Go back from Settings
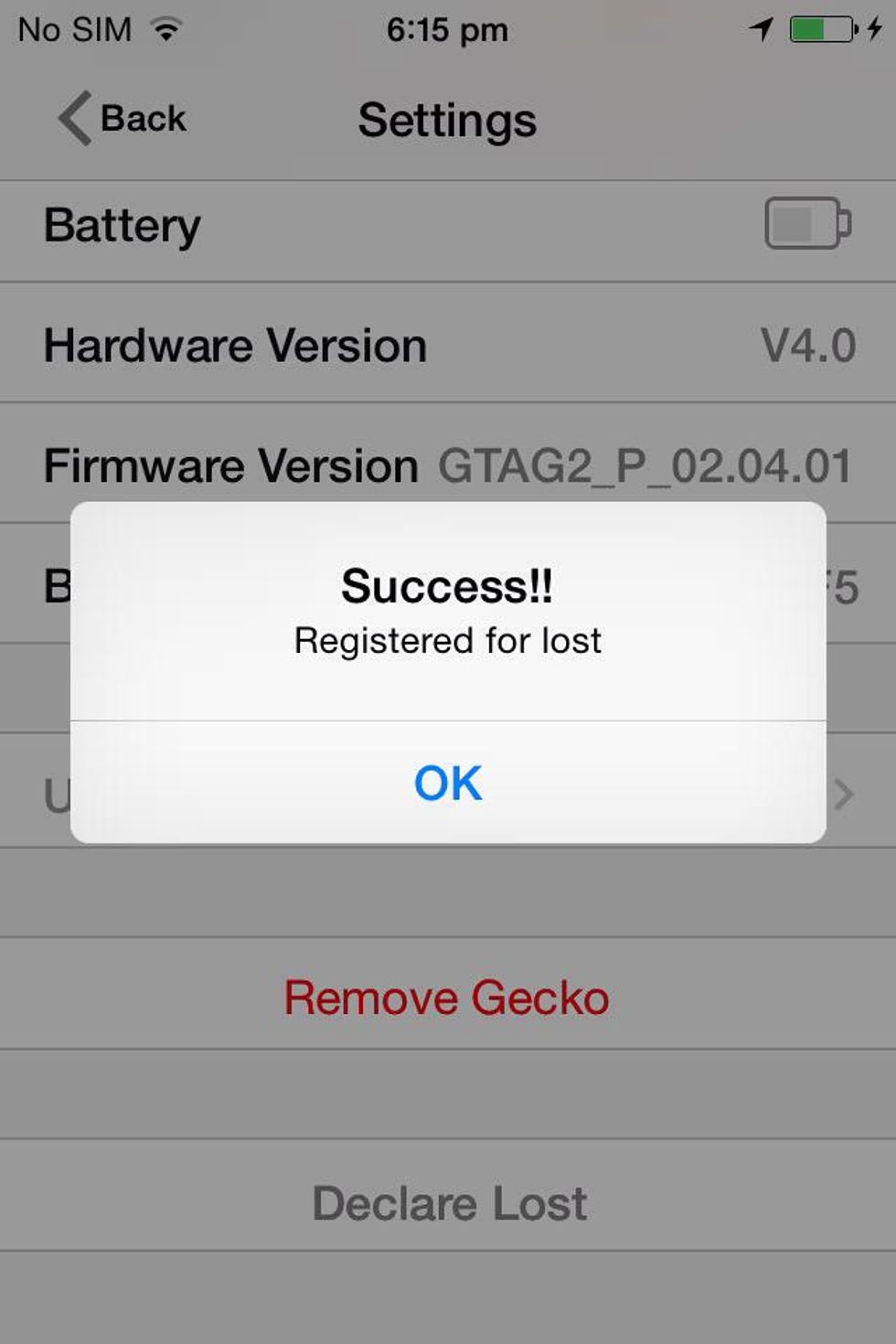 123,119
